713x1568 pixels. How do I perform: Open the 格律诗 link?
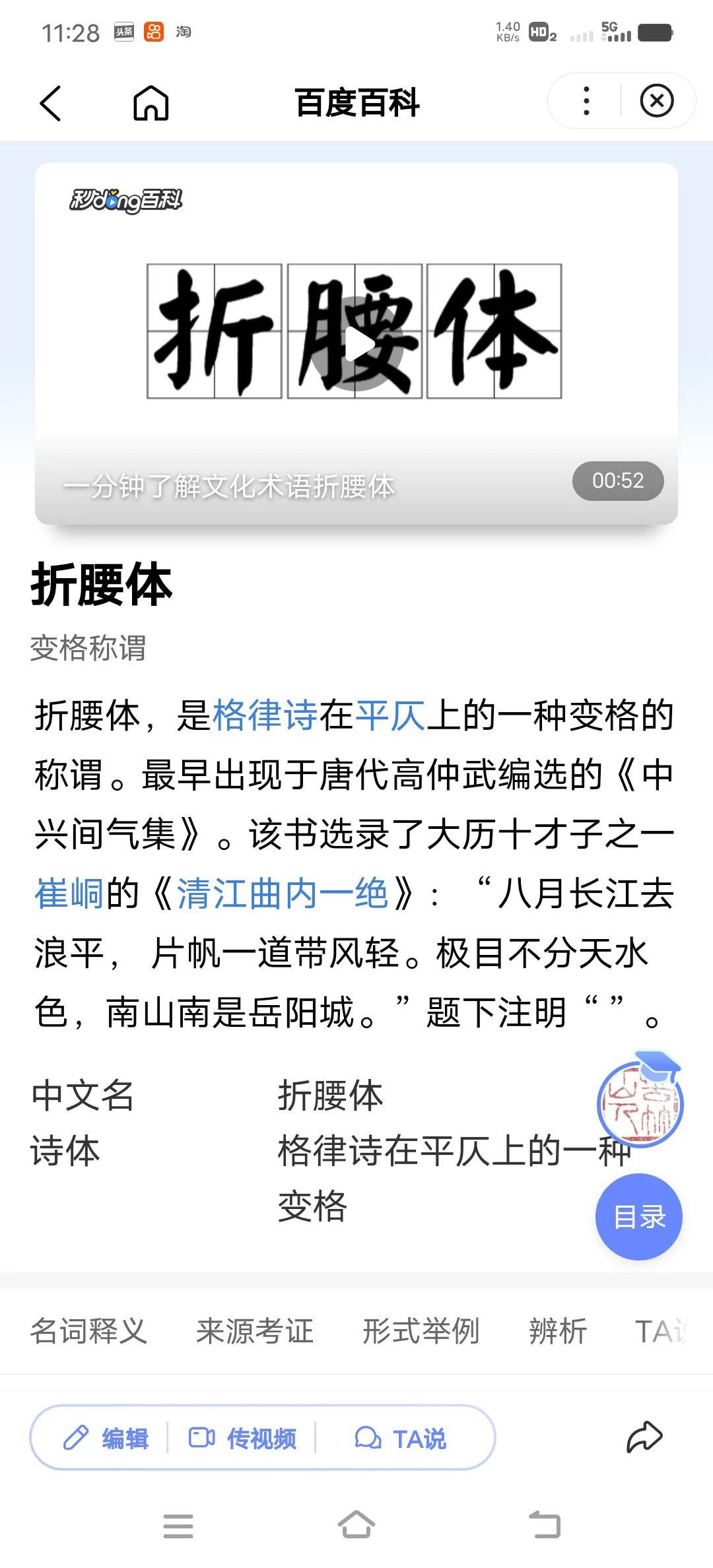[x=265, y=715]
